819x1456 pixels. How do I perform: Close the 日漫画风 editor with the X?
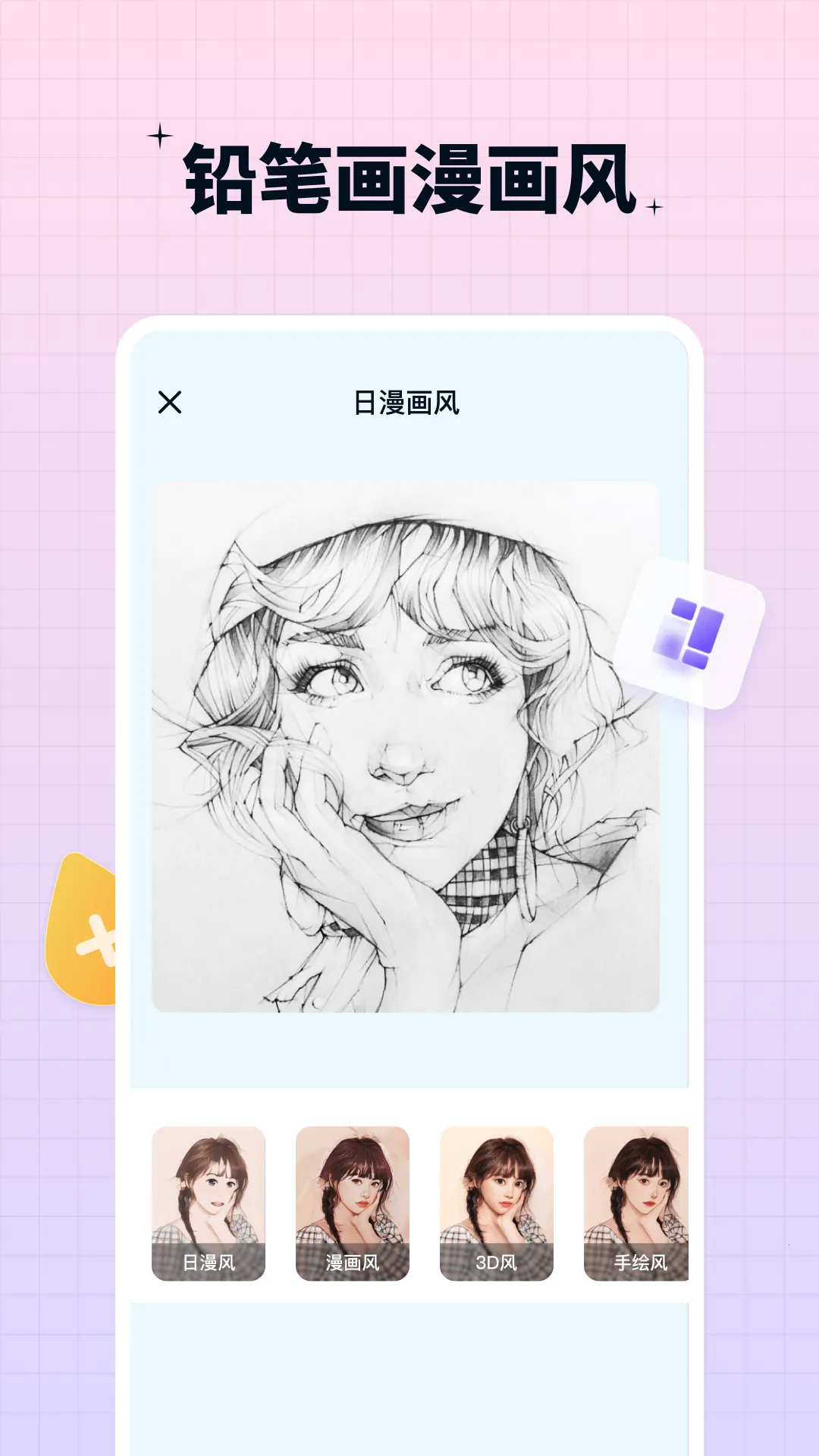[x=170, y=402]
